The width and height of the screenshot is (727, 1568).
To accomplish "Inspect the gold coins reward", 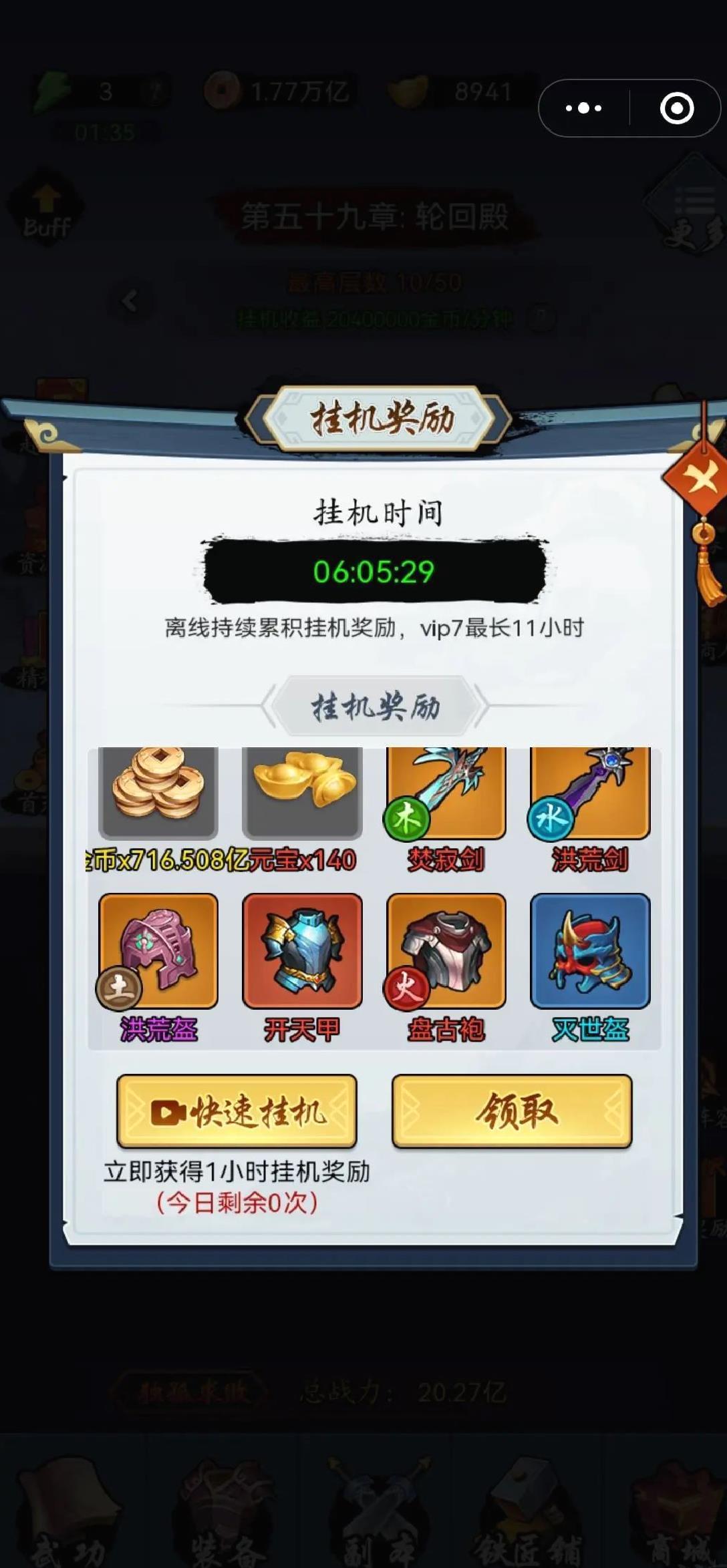I will pos(158,792).
